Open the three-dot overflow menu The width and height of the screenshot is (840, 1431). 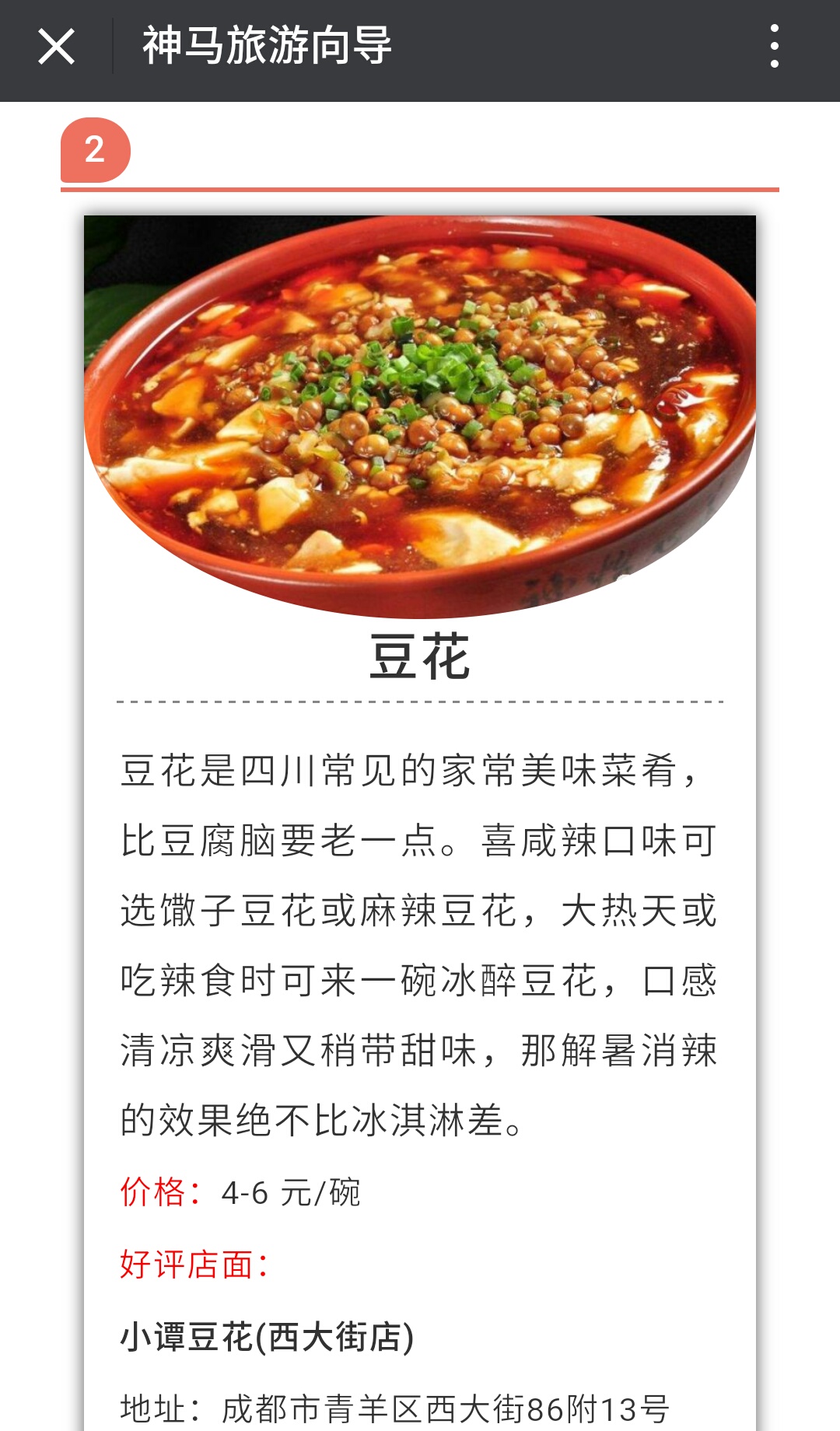click(x=774, y=47)
